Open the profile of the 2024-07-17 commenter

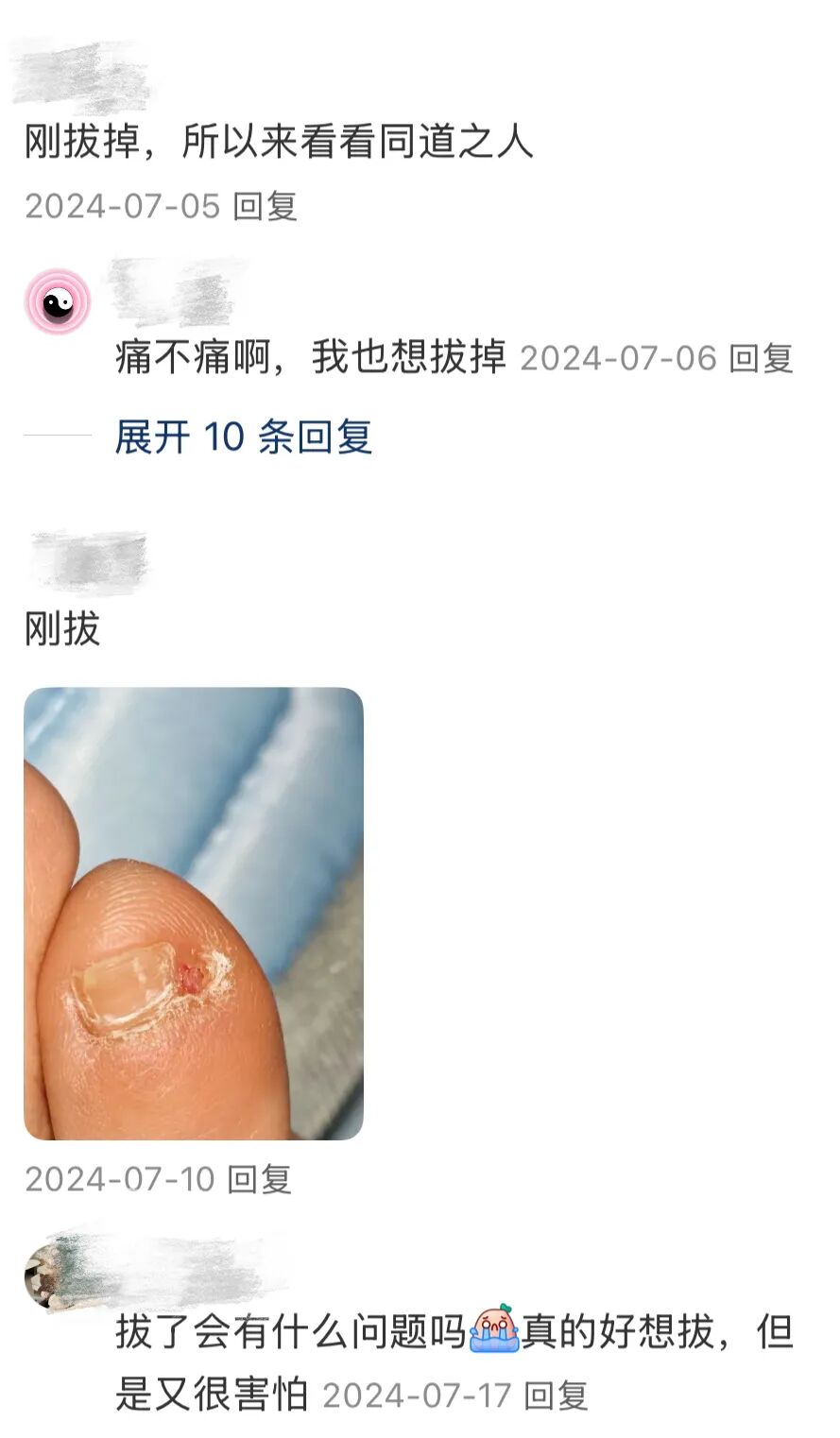pyautogui.click(x=49, y=1275)
